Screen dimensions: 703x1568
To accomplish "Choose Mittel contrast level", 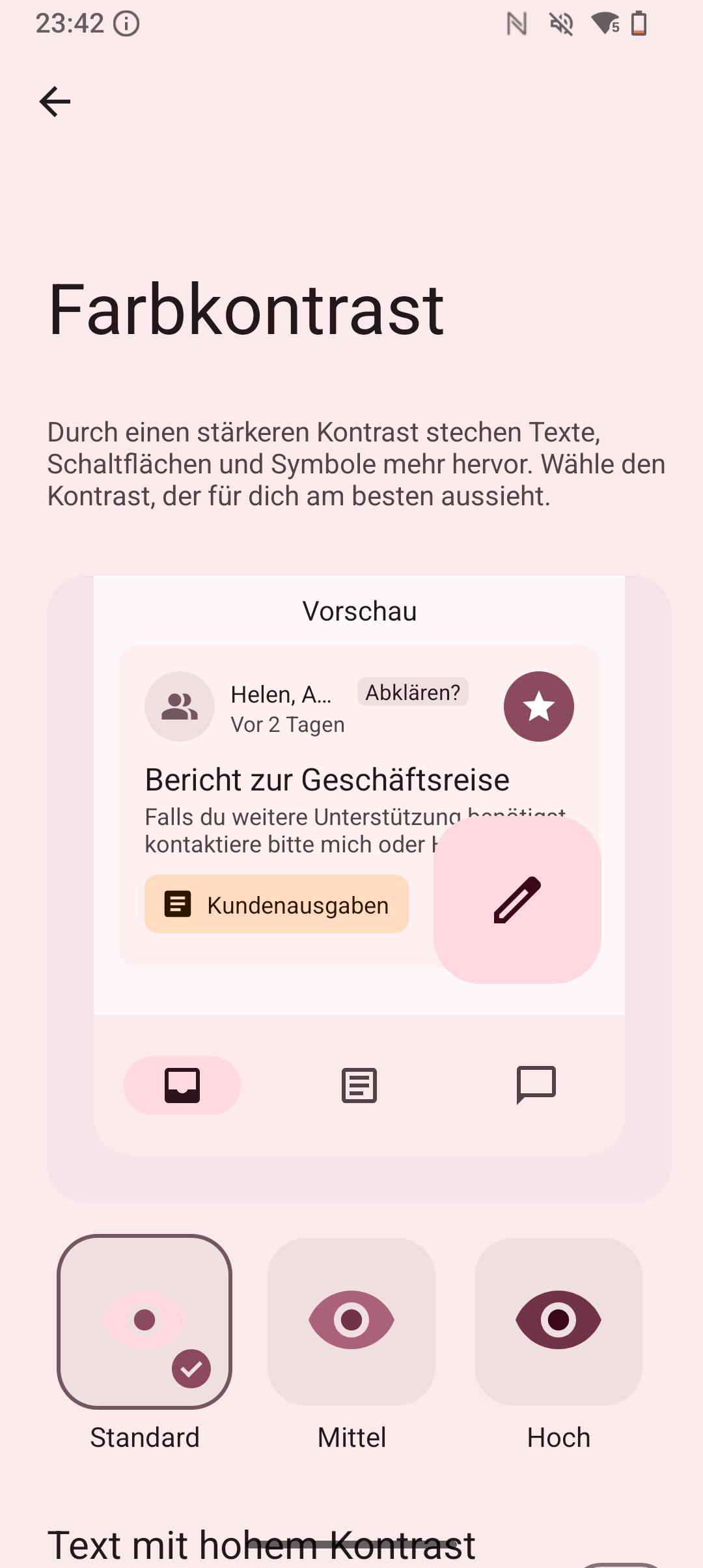I will (x=351, y=1321).
